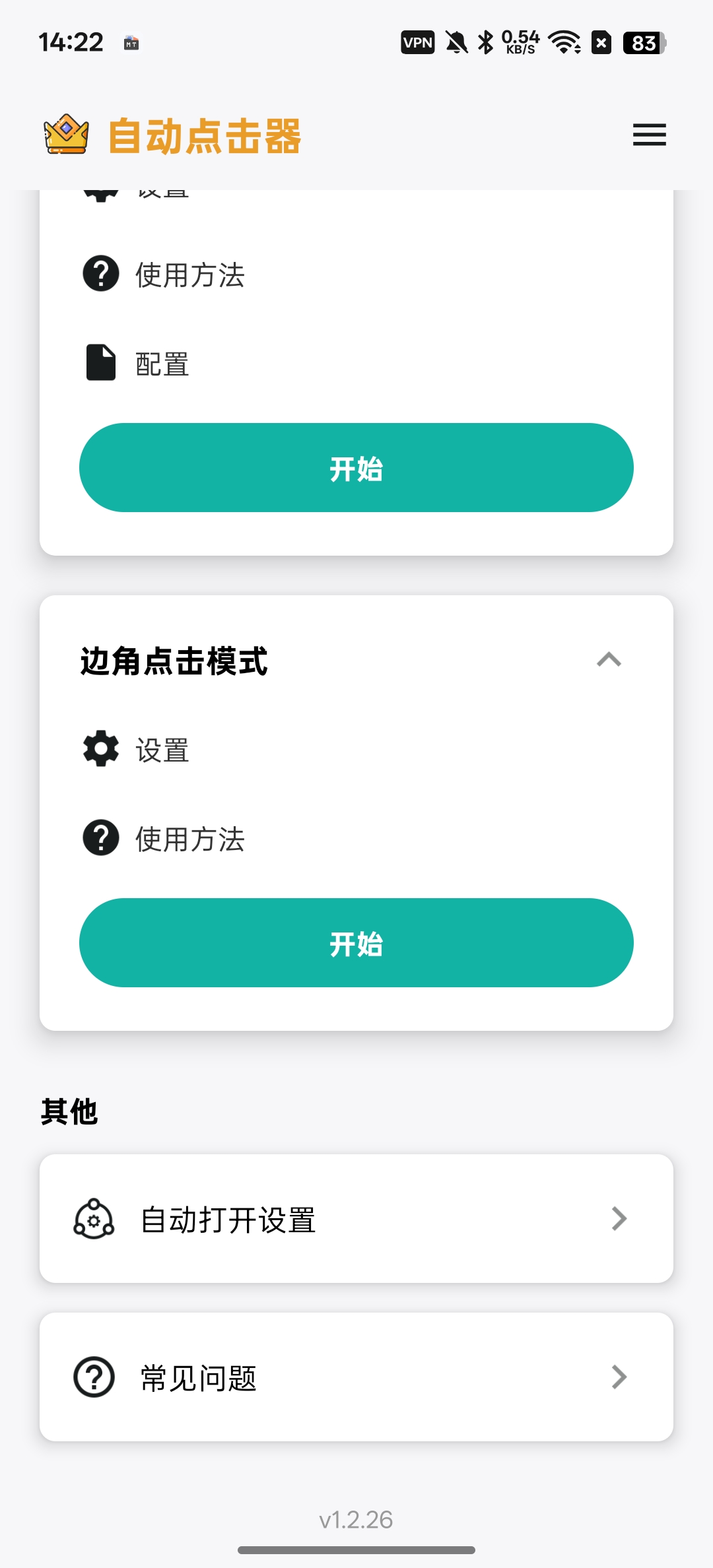713x1568 pixels.
Task: Open 设置 under 边角点击模式
Action: pos(356,749)
